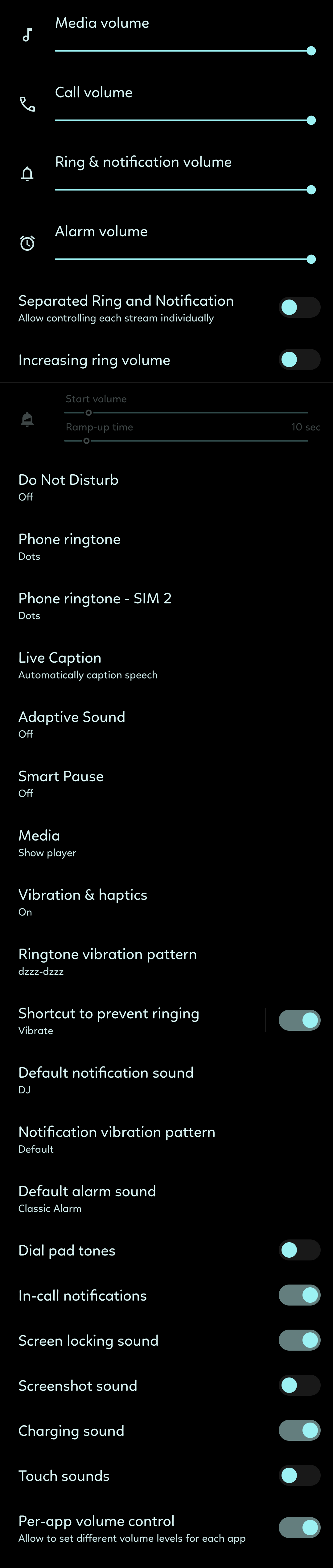The height and width of the screenshot is (1568, 333).
Task: Enable Screenshot sound
Action: pos(299,1386)
